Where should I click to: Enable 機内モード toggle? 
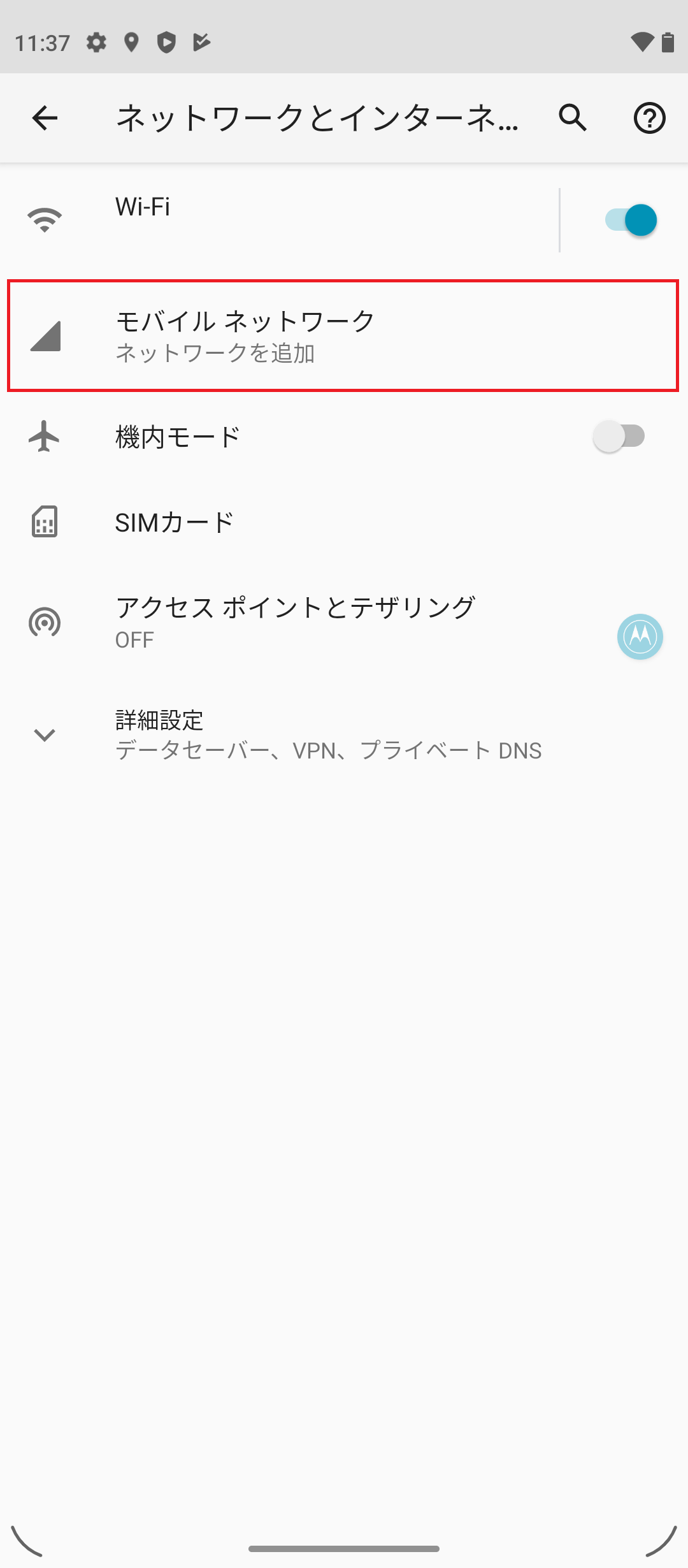coord(619,437)
